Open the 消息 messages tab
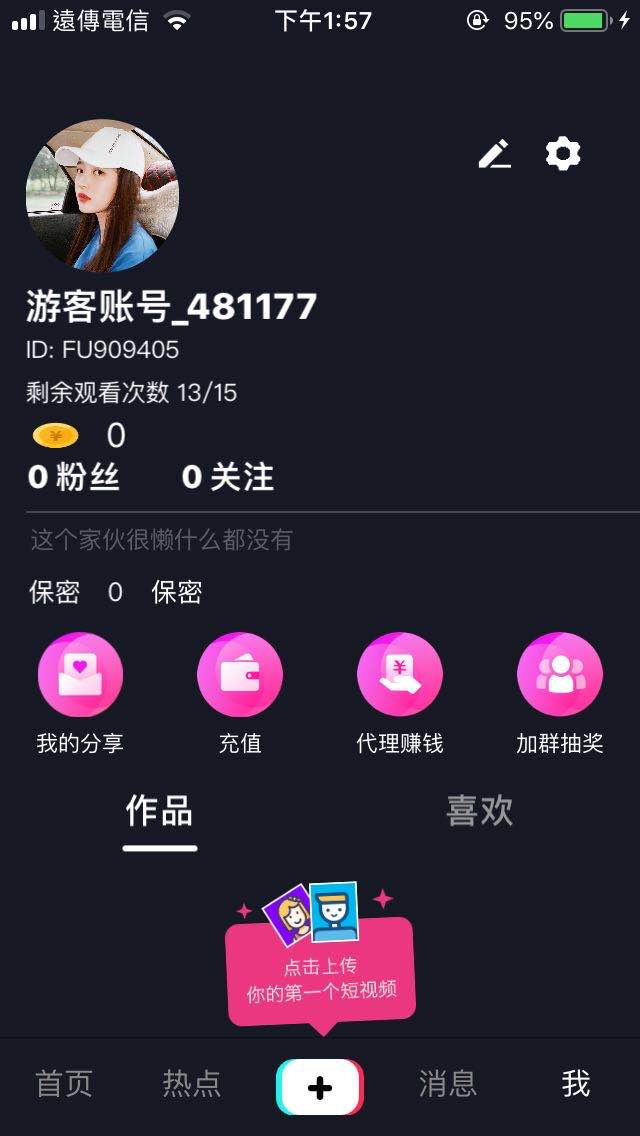 point(448,1084)
